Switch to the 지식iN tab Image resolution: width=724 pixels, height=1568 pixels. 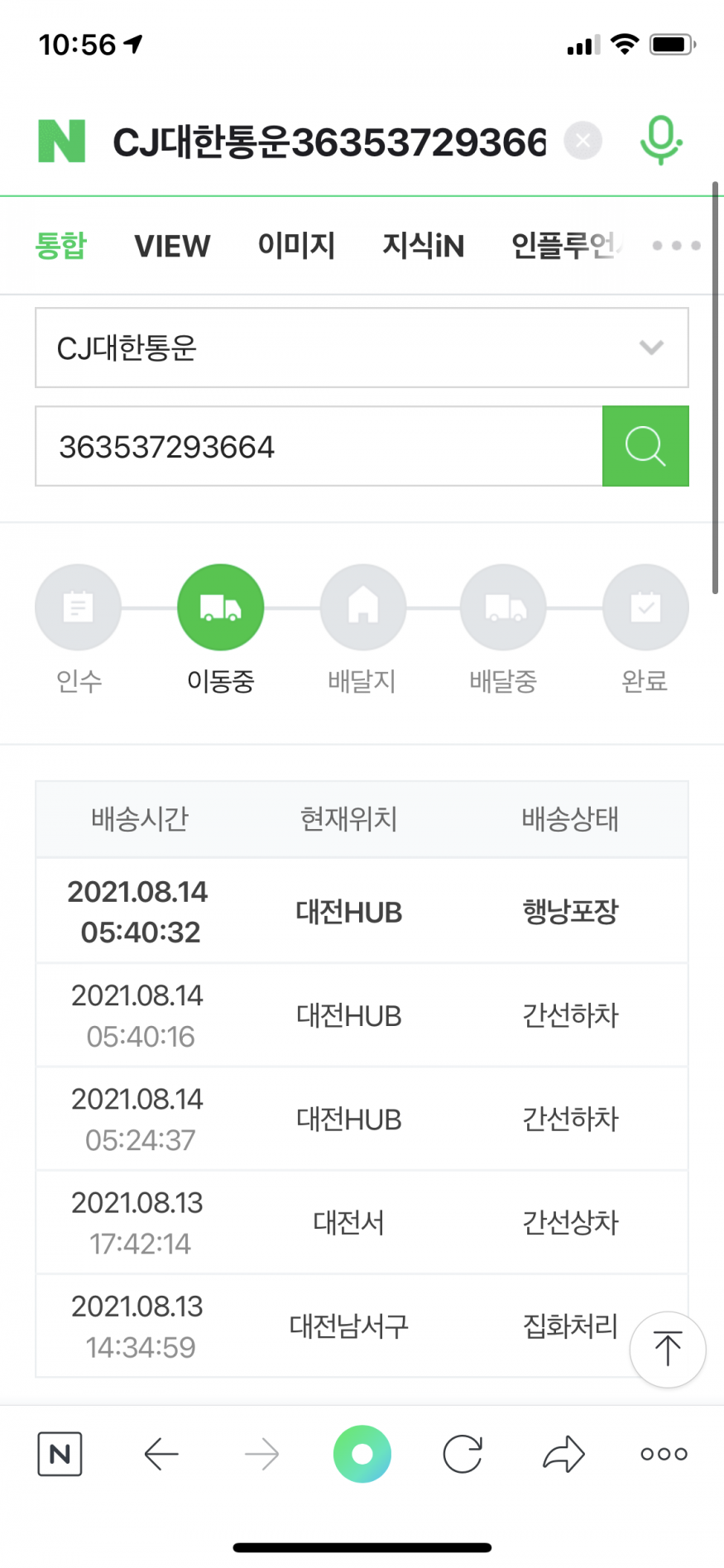point(423,246)
